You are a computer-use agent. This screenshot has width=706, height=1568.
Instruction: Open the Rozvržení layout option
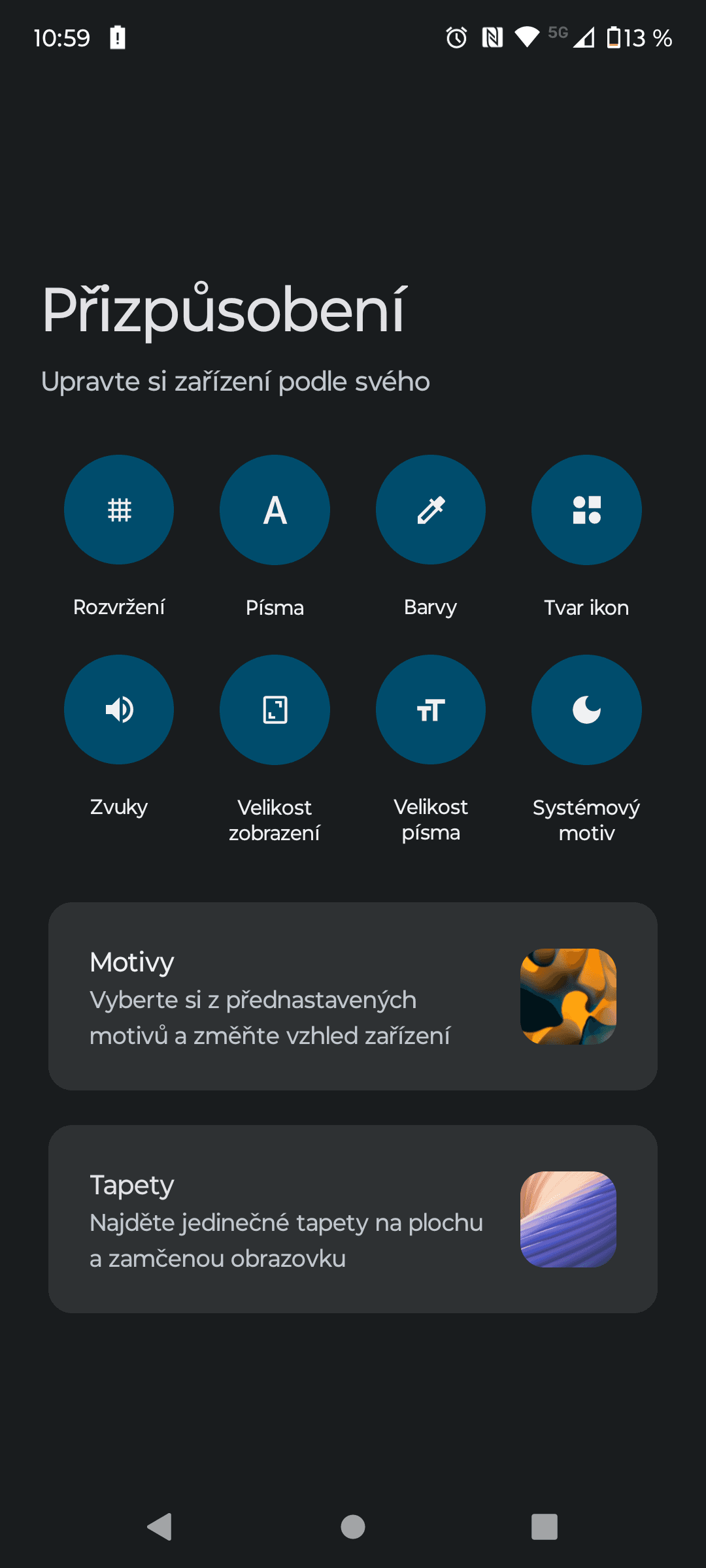[119, 510]
